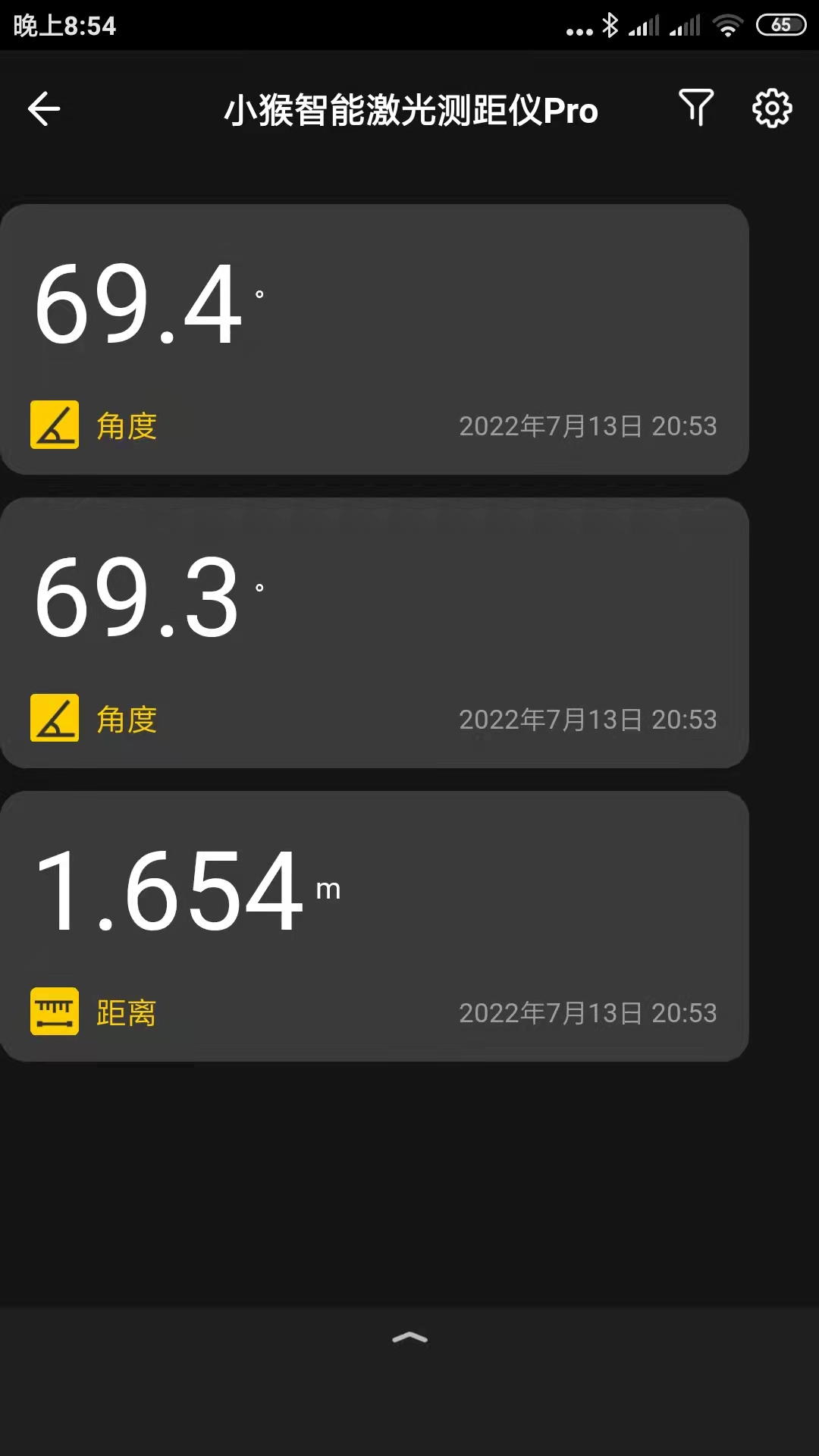Image resolution: width=819 pixels, height=1456 pixels.
Task: Open the filter dropdown from funnel icon
Action: (x=695, y=108)
